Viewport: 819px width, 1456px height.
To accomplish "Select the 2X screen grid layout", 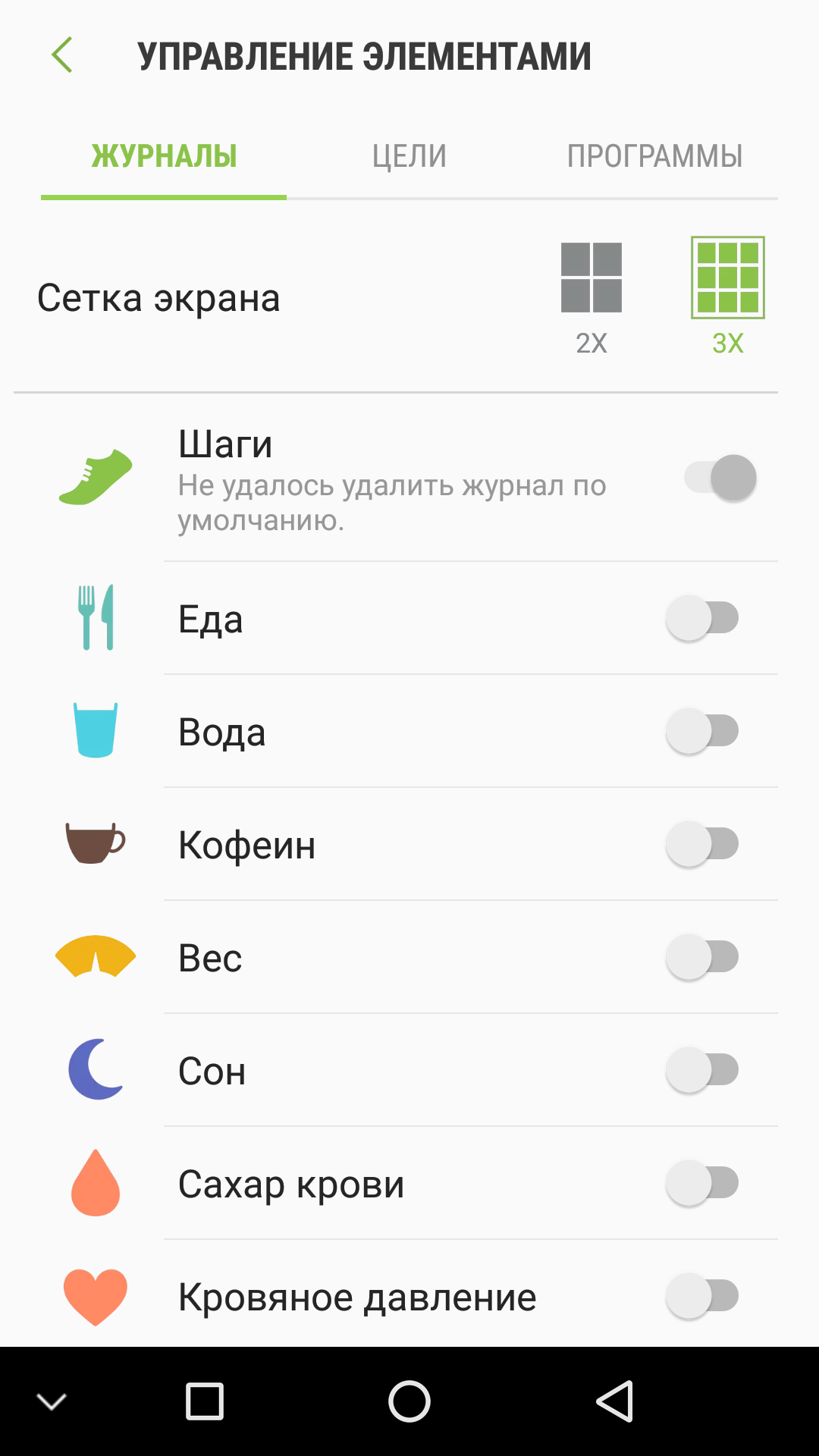I will (591, 298).
